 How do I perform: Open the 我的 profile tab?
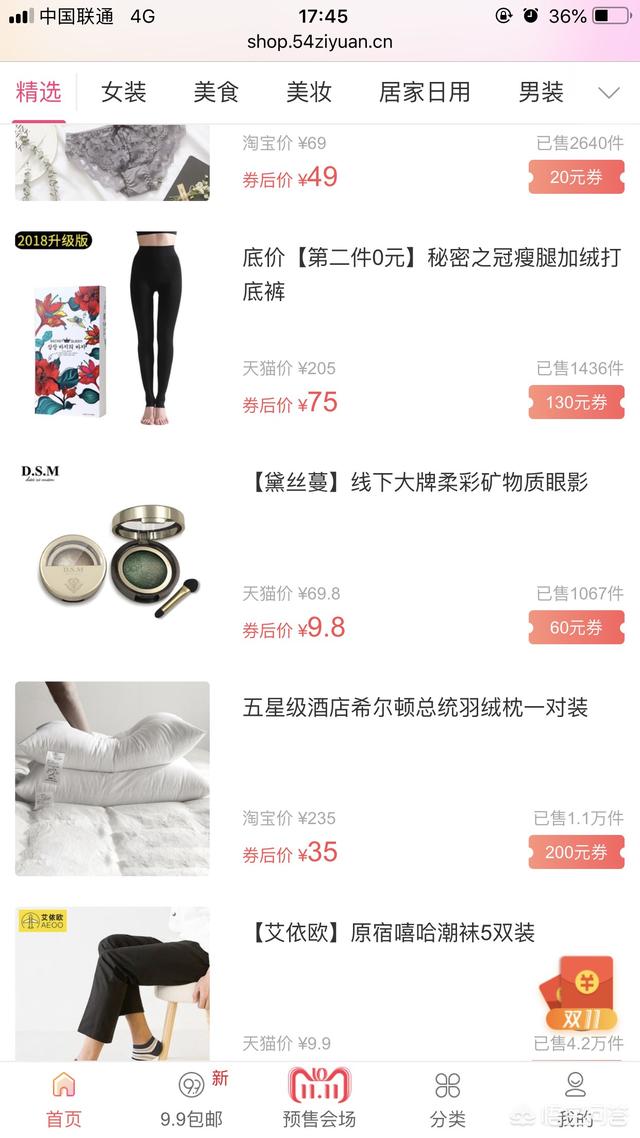coord(575,1098)
